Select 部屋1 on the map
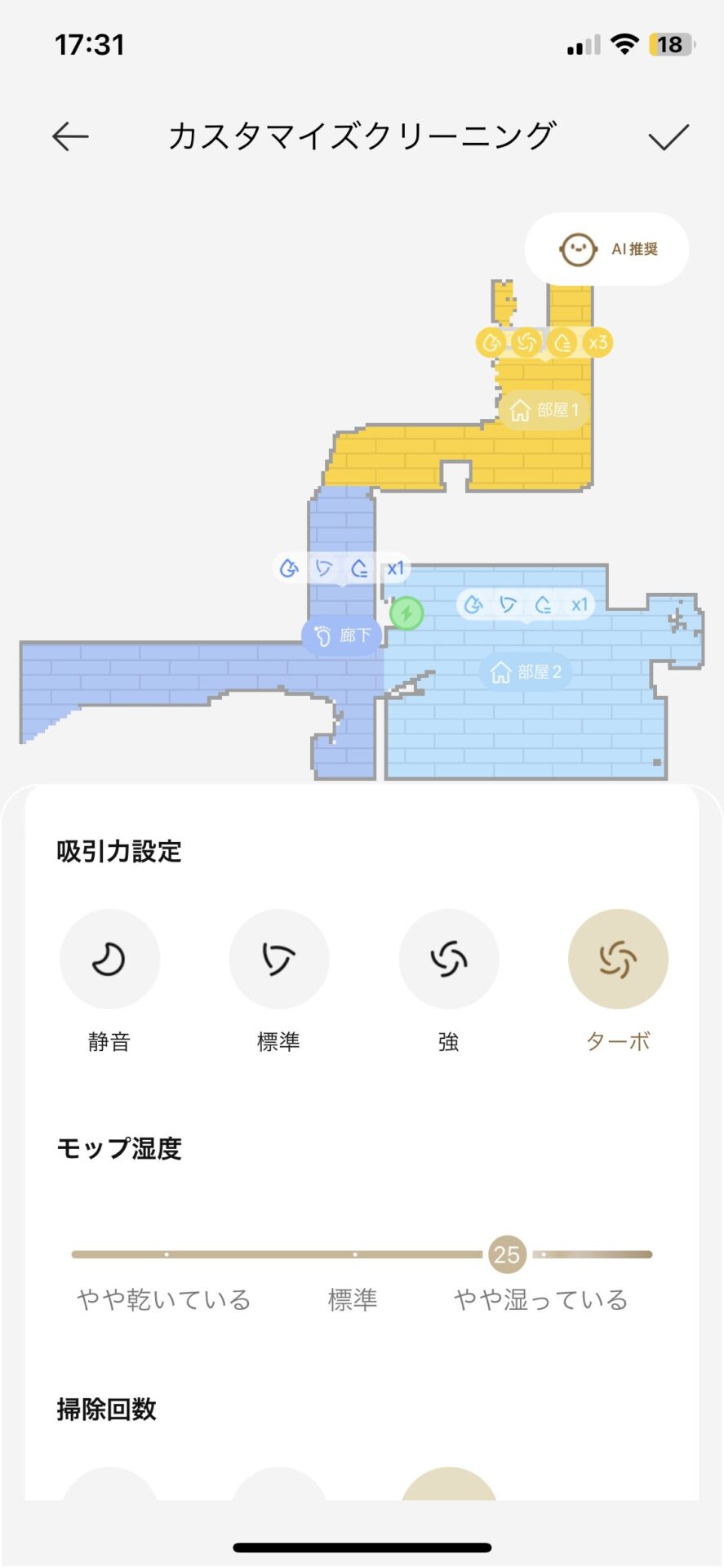The width and height of the screenshot is (724, 1568). (544, 410)
